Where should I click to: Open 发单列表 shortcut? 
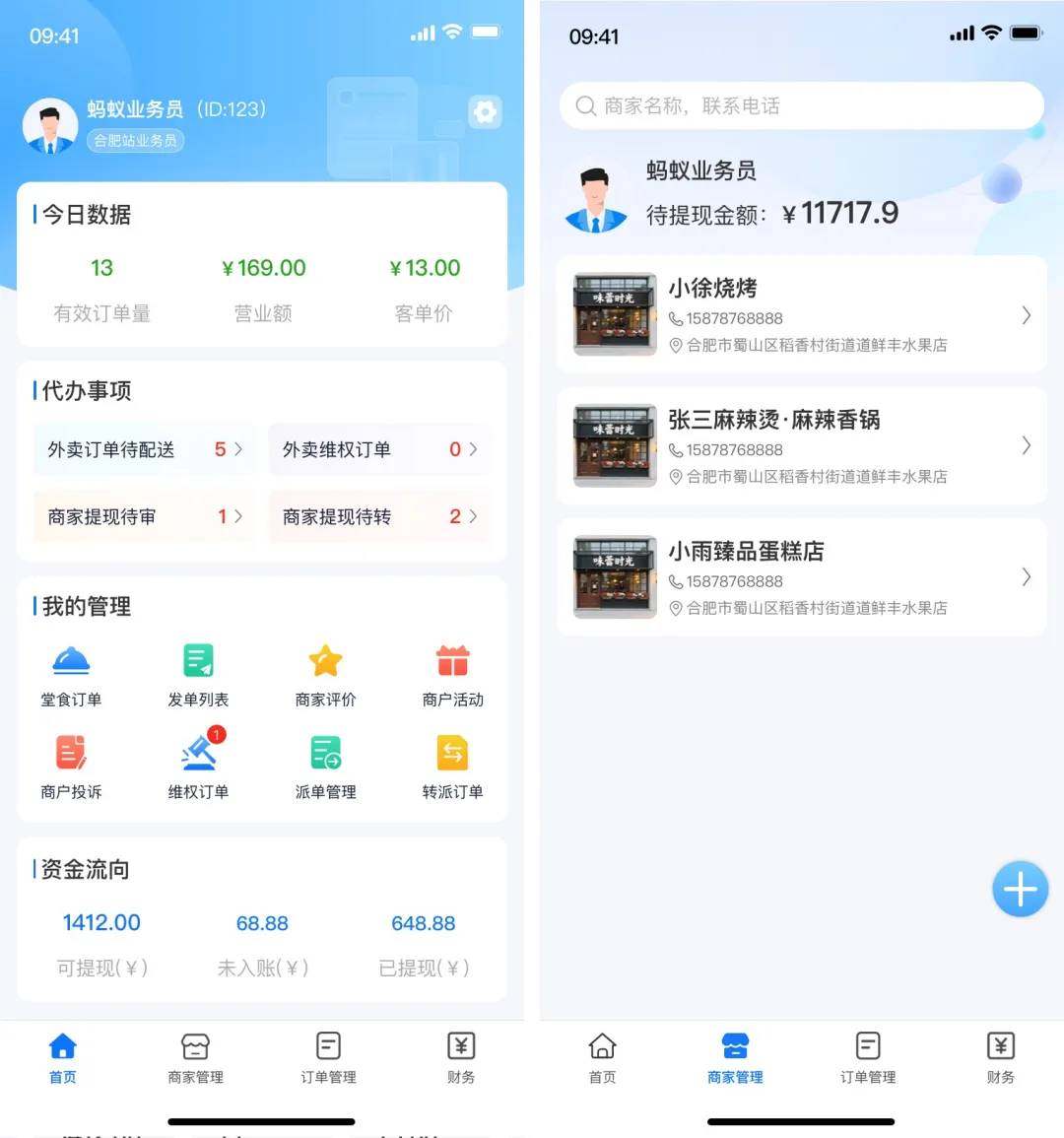[x=198, y=674]
